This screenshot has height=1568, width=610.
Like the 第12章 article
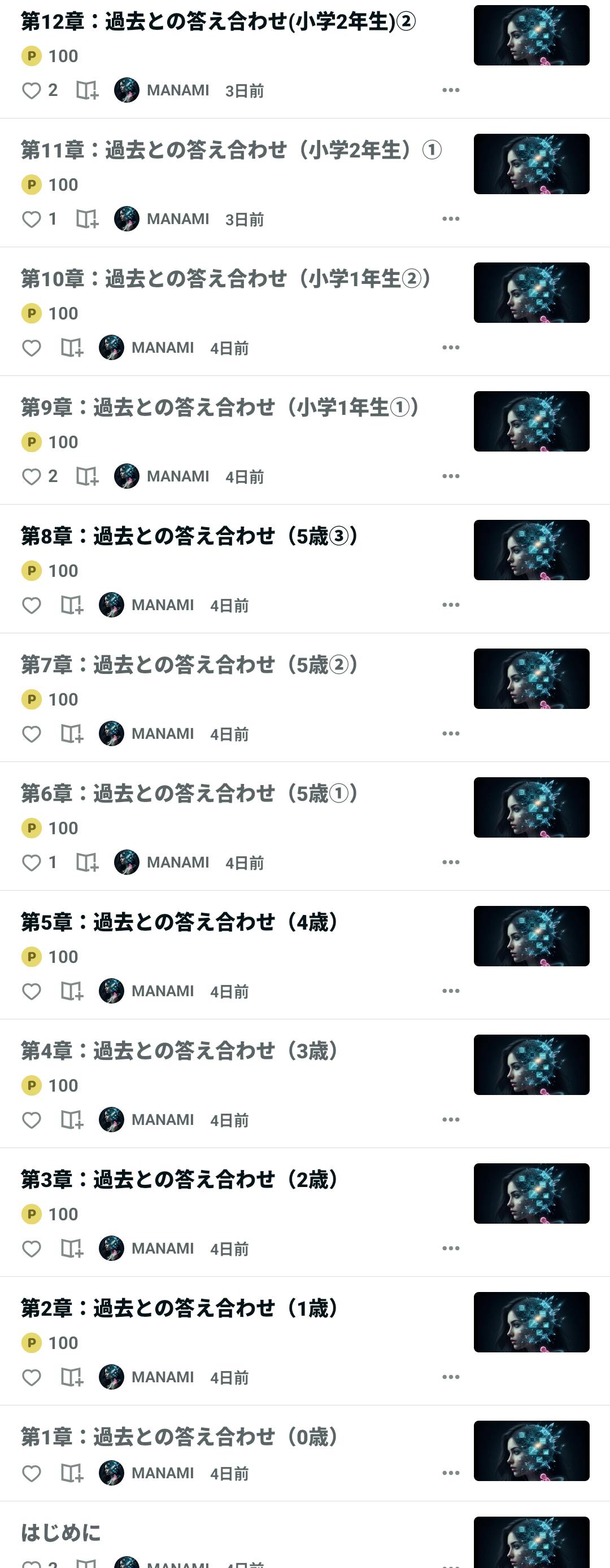(32, 91)
